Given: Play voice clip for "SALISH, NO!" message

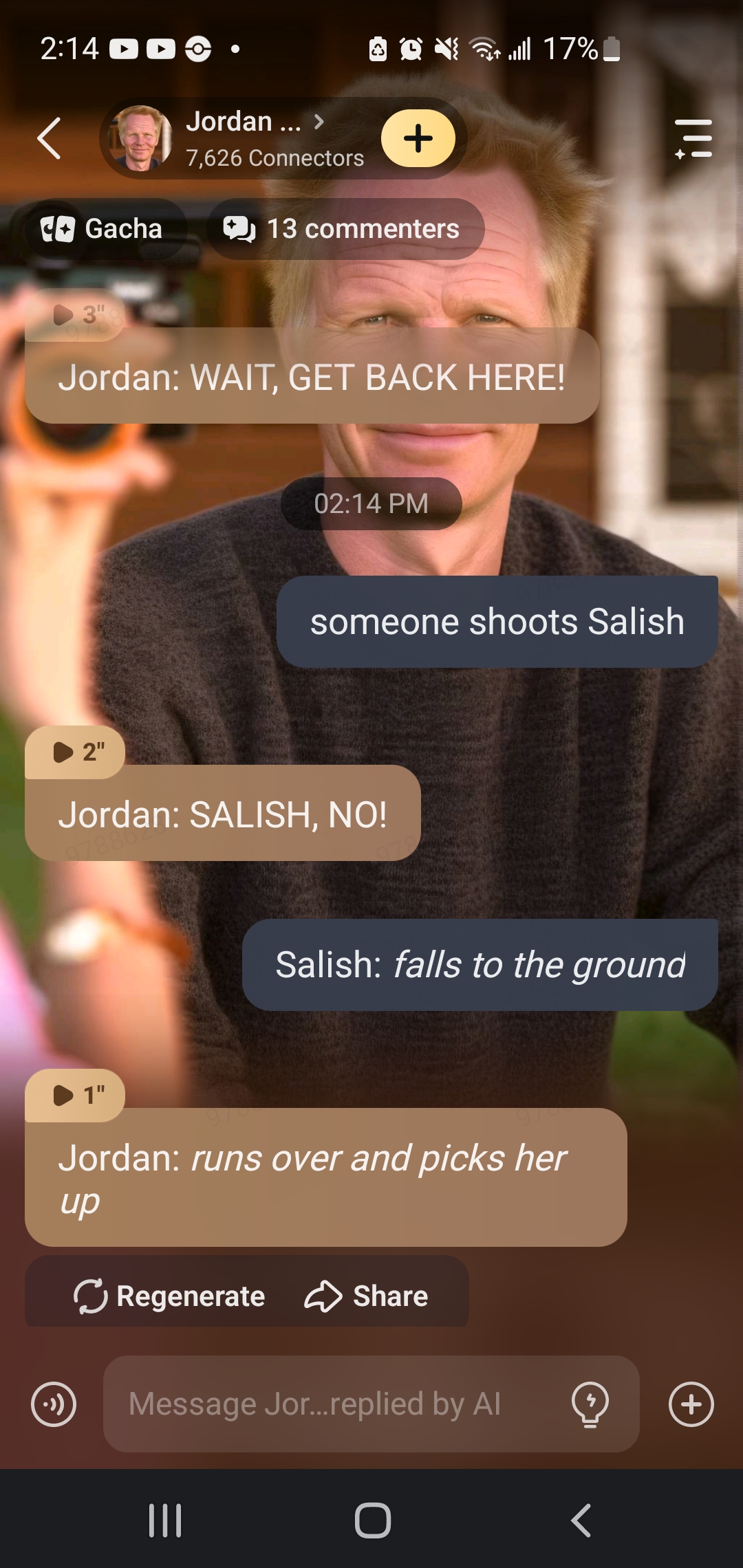Looking at the screenshot, I should [76, 752].
